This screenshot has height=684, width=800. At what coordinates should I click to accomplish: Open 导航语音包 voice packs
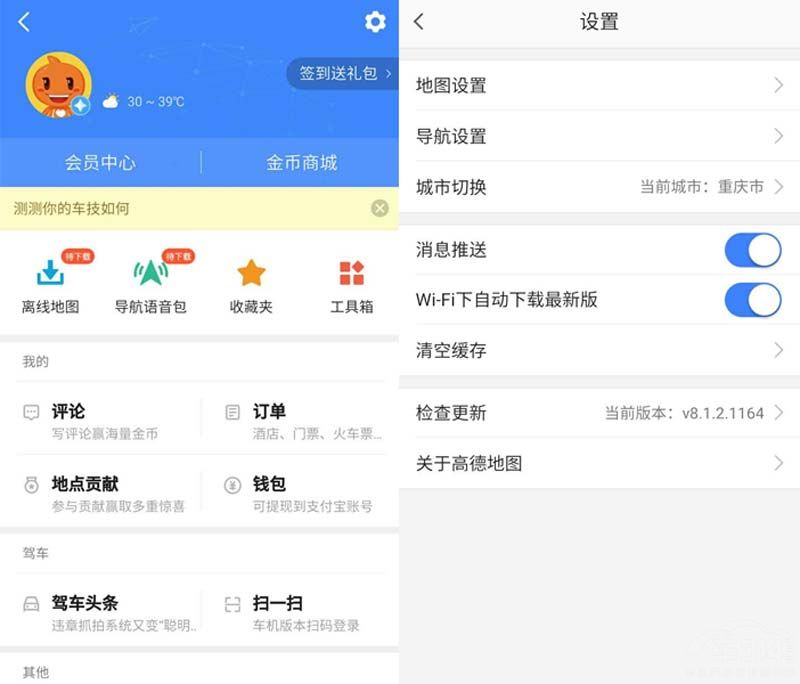tap(151, 285)
